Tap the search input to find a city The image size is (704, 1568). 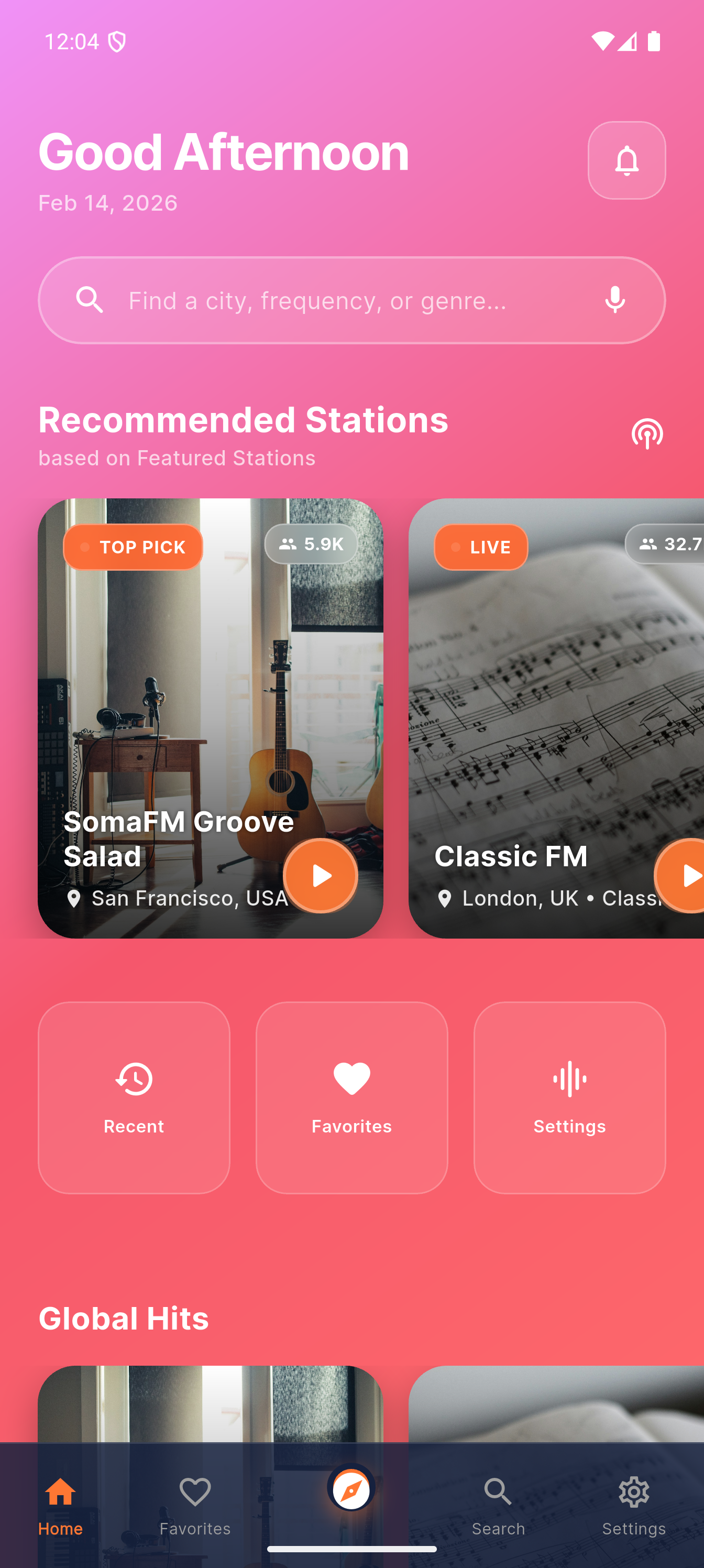(316, 300)
